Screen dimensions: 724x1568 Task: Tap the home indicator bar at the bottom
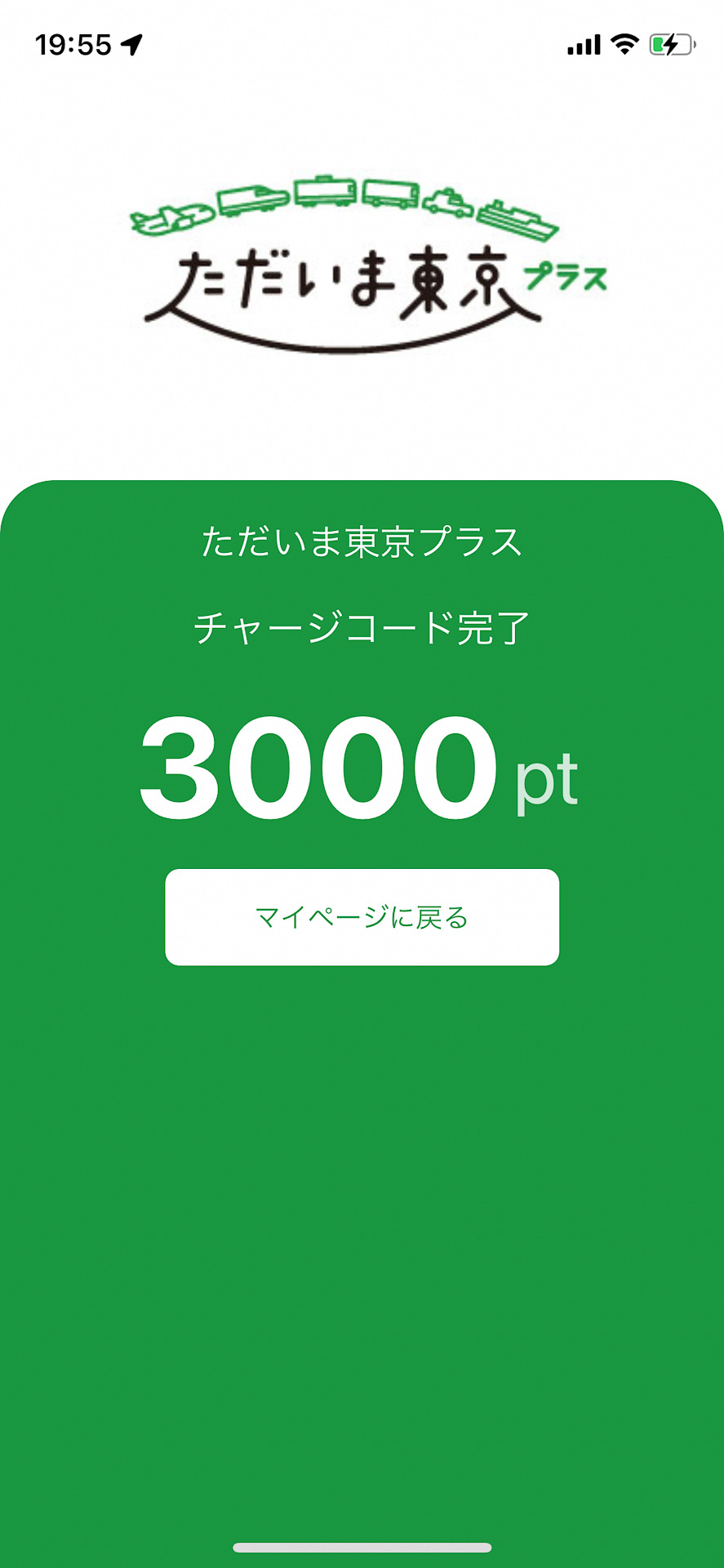(362, 1548)
